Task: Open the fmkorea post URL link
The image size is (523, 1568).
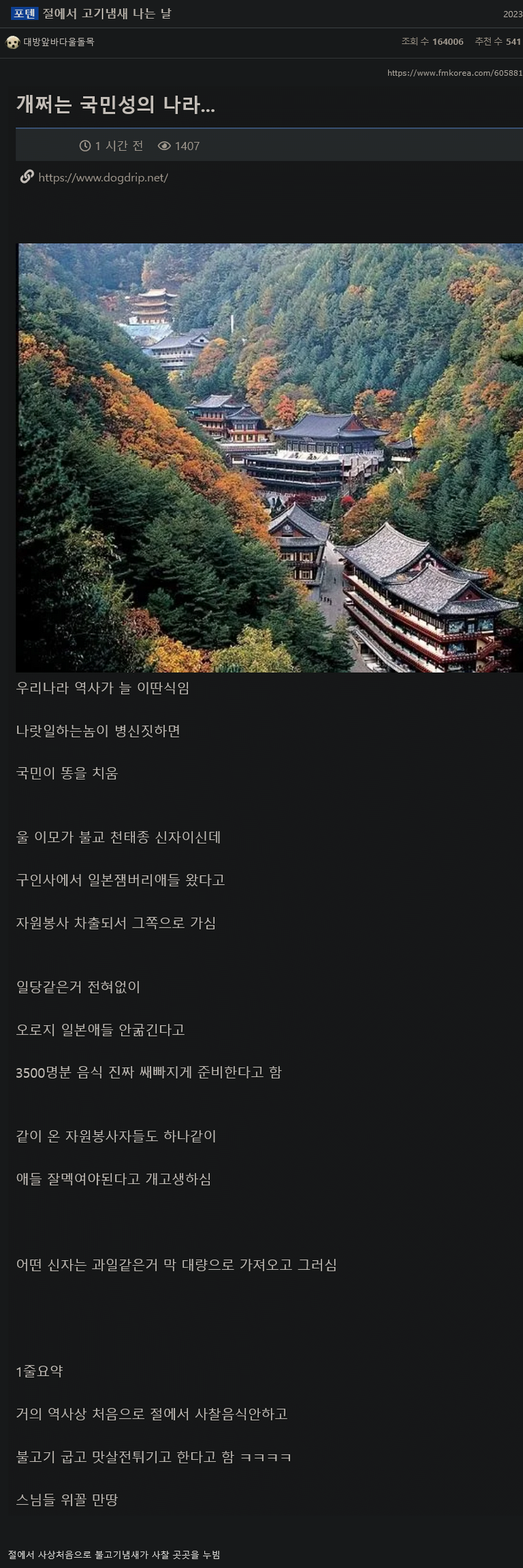Action: (455, 73)
